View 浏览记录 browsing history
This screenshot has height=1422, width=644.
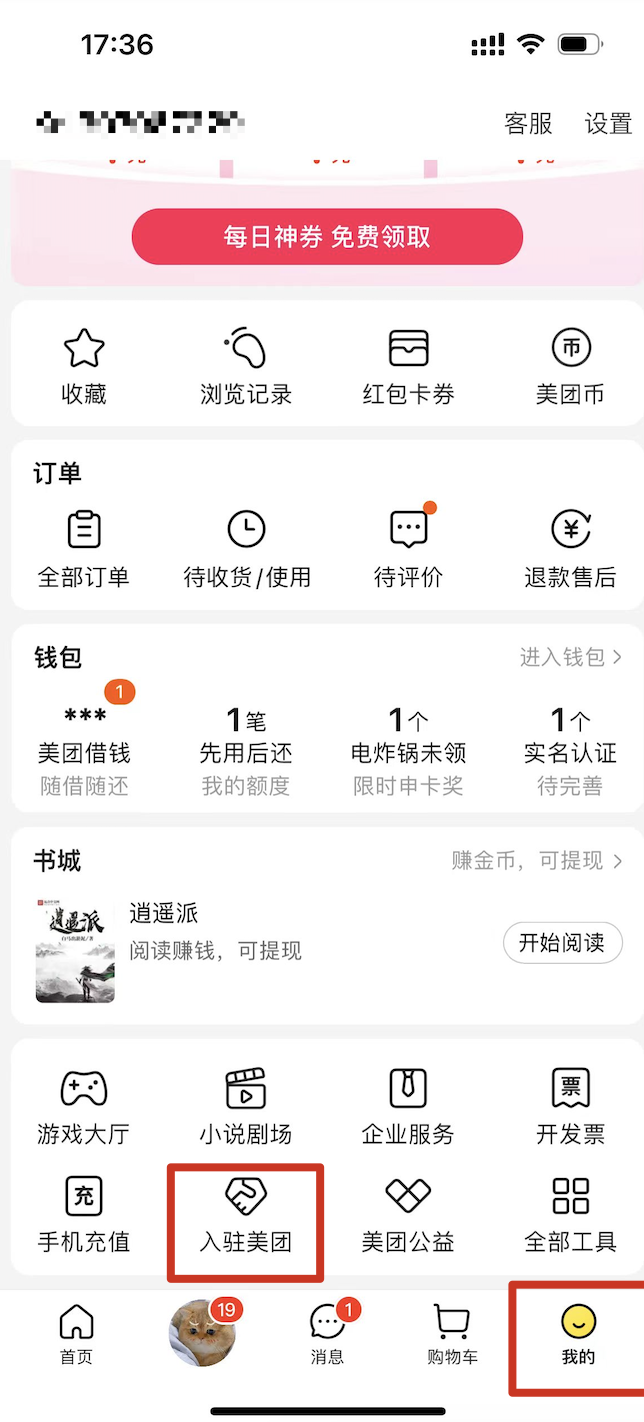point(246,367)
